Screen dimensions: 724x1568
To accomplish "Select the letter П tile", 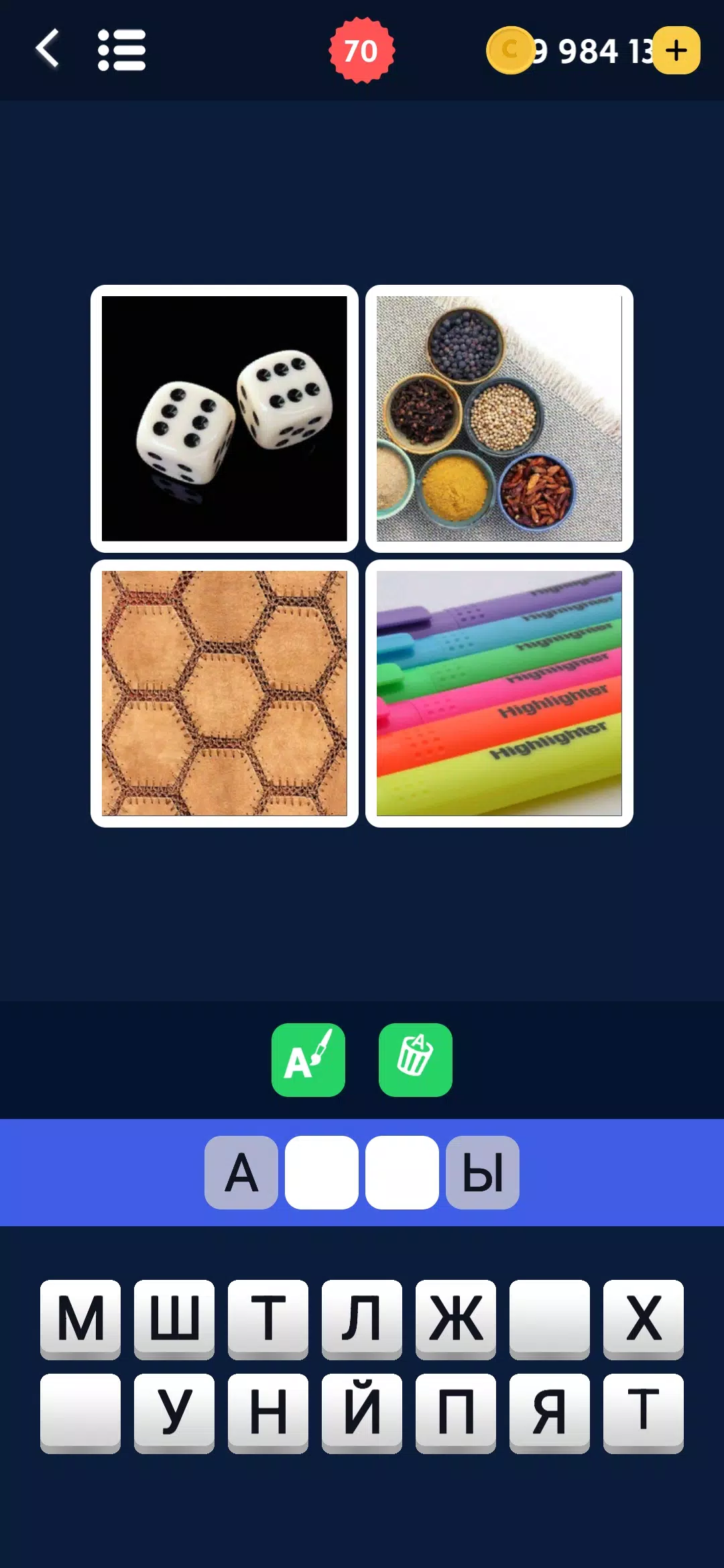I will pos(456,1413).
